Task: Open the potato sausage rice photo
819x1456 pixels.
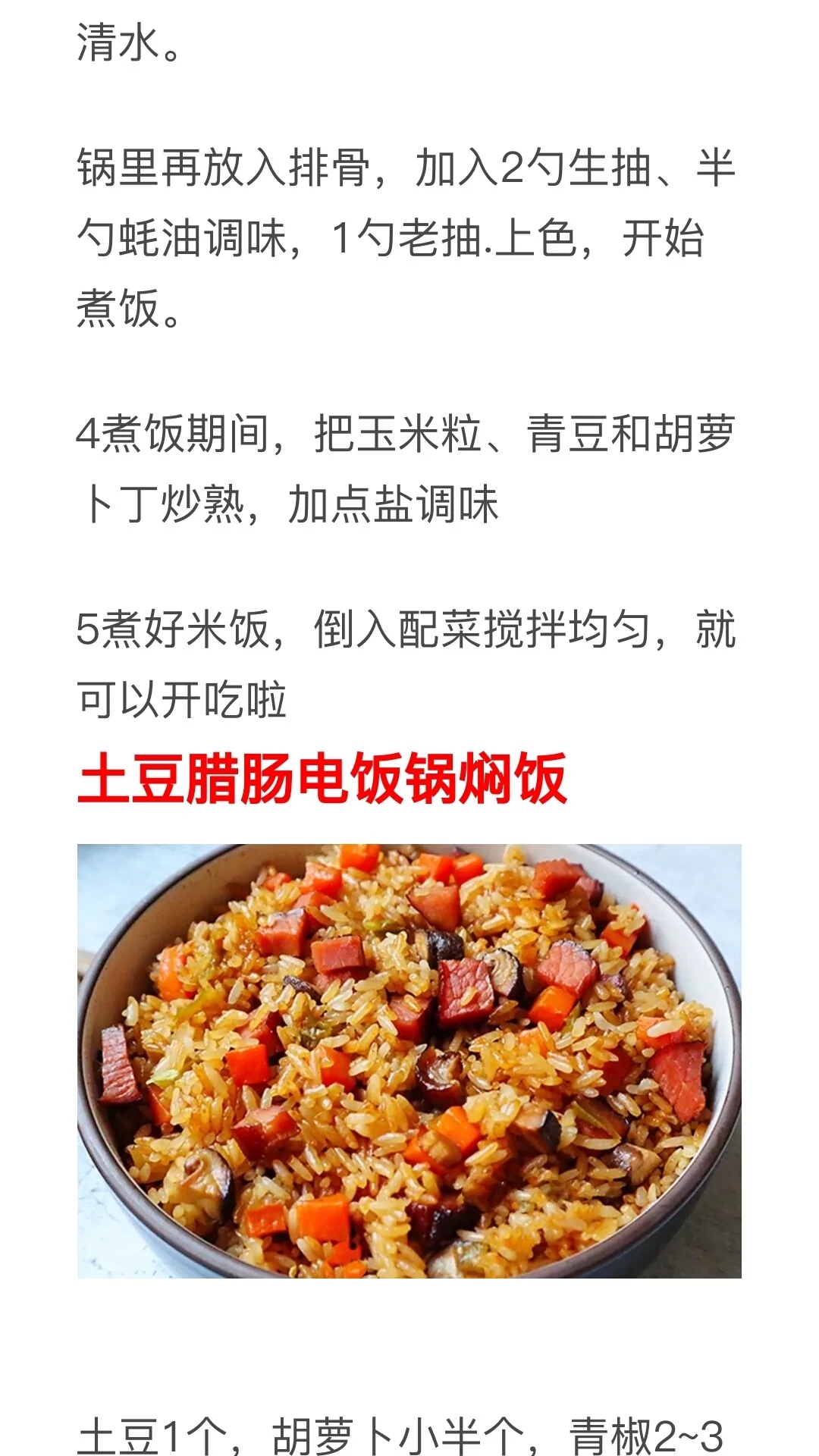Action: tap(409, 1060)
